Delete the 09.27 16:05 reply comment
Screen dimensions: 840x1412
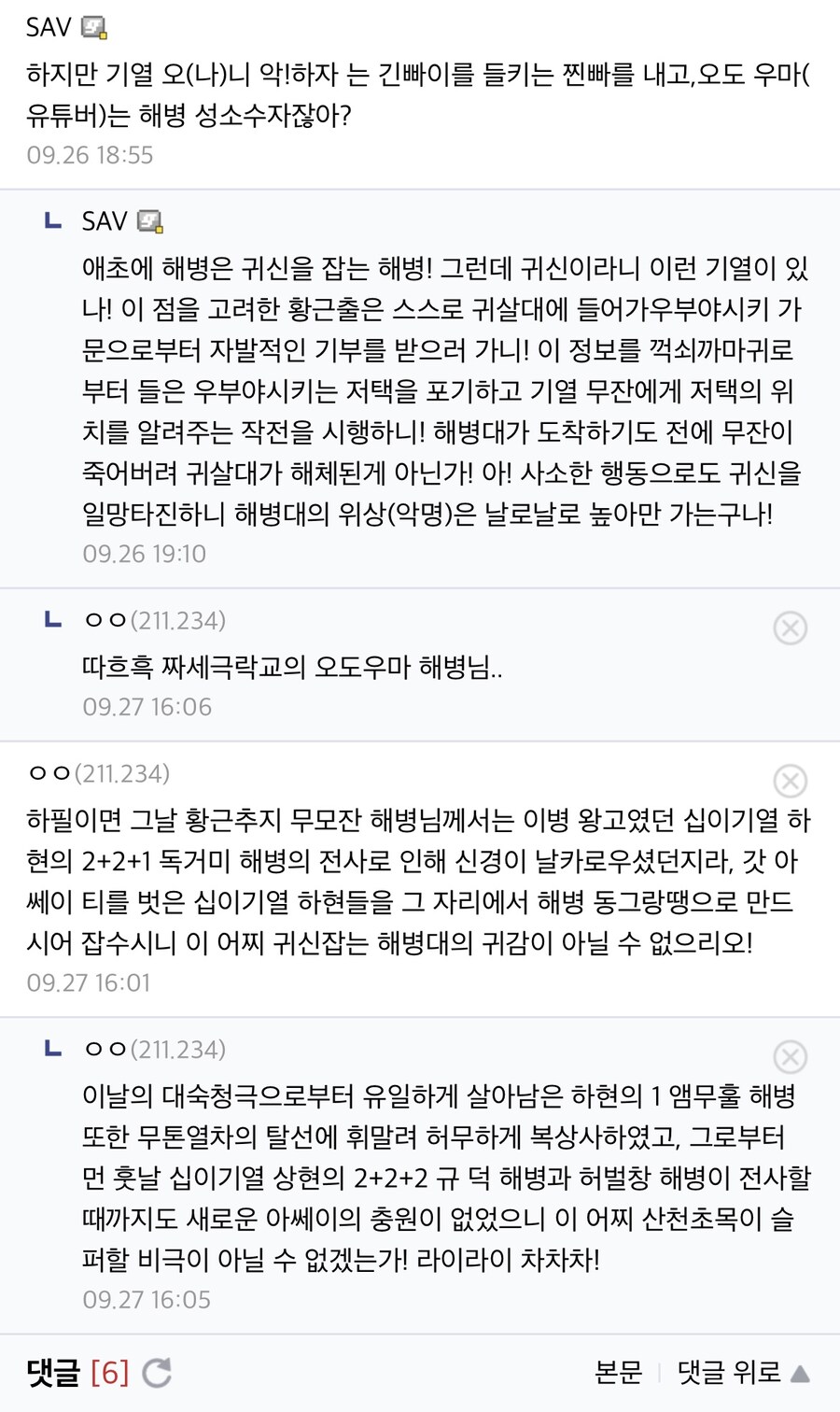click(x=790, y=1057)
